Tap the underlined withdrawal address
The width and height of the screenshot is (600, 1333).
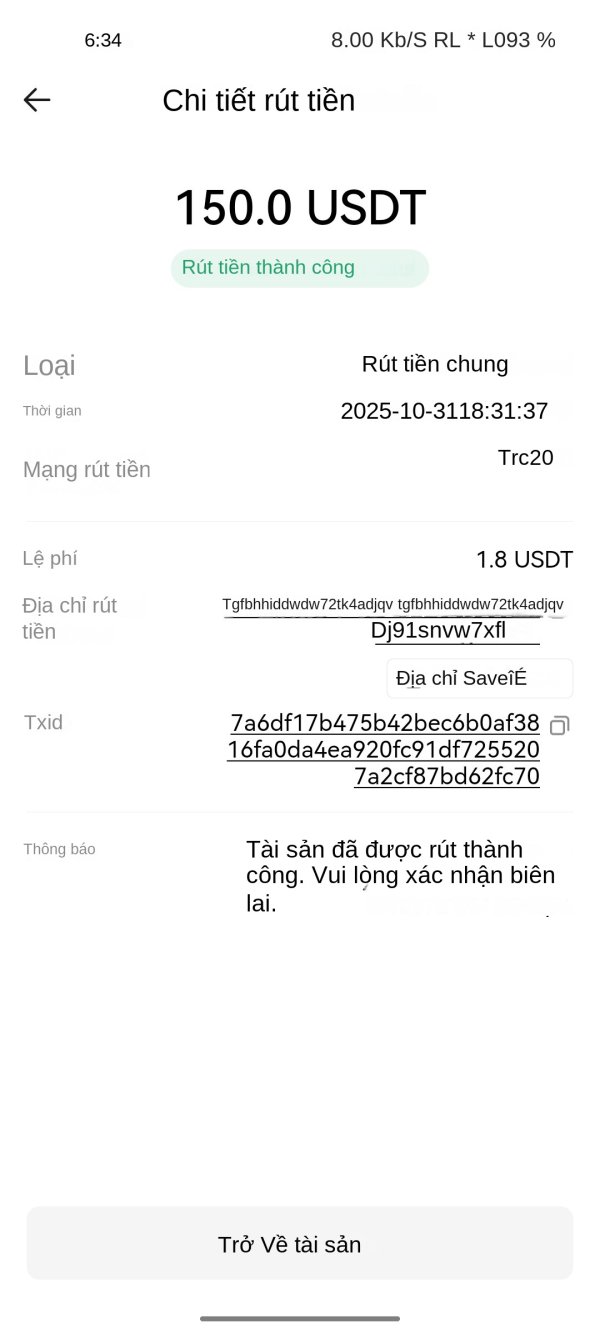click(x=393, y=605)
